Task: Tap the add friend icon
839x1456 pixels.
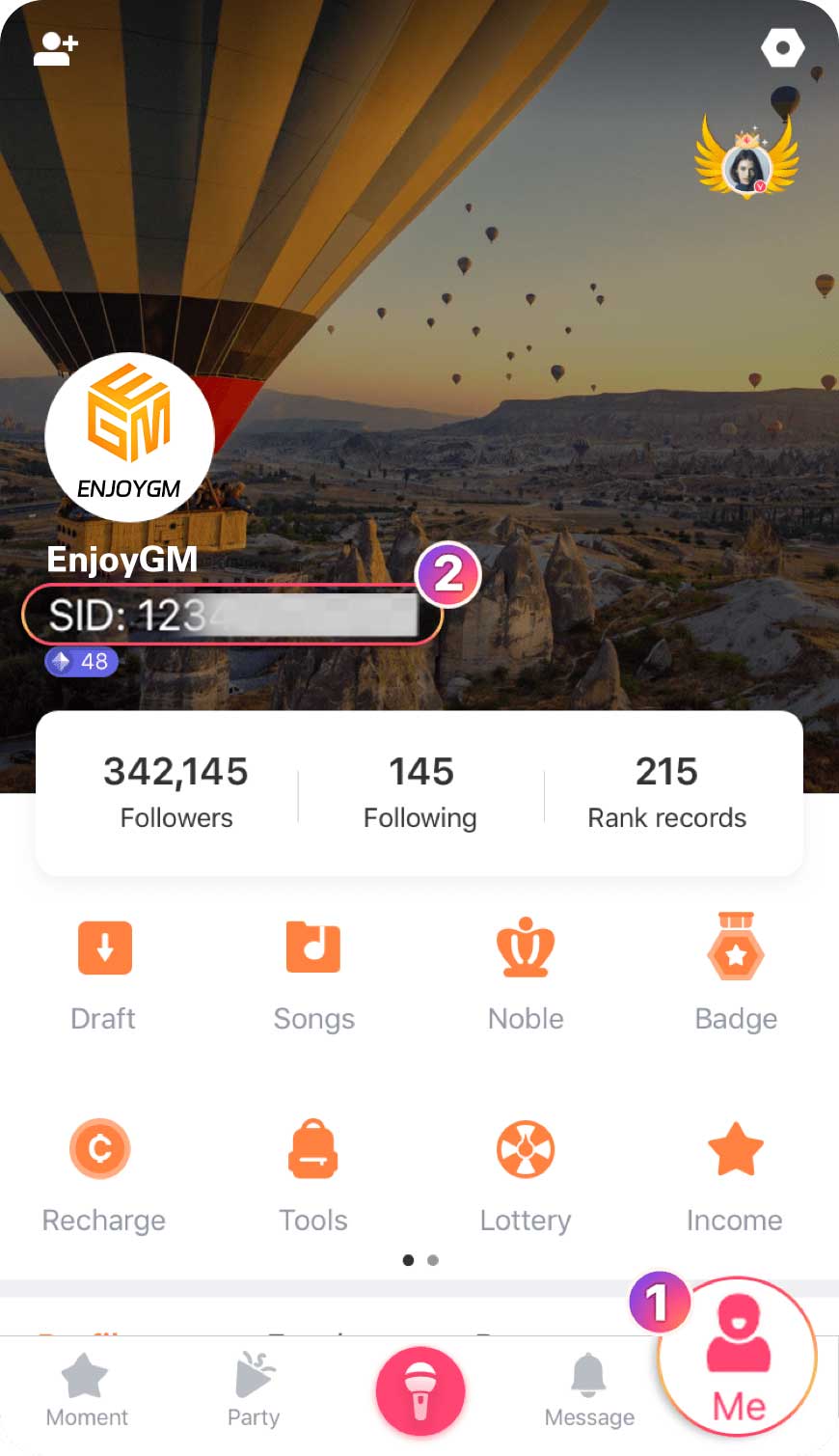Action: pyautogui.click(x=55, y=48)
